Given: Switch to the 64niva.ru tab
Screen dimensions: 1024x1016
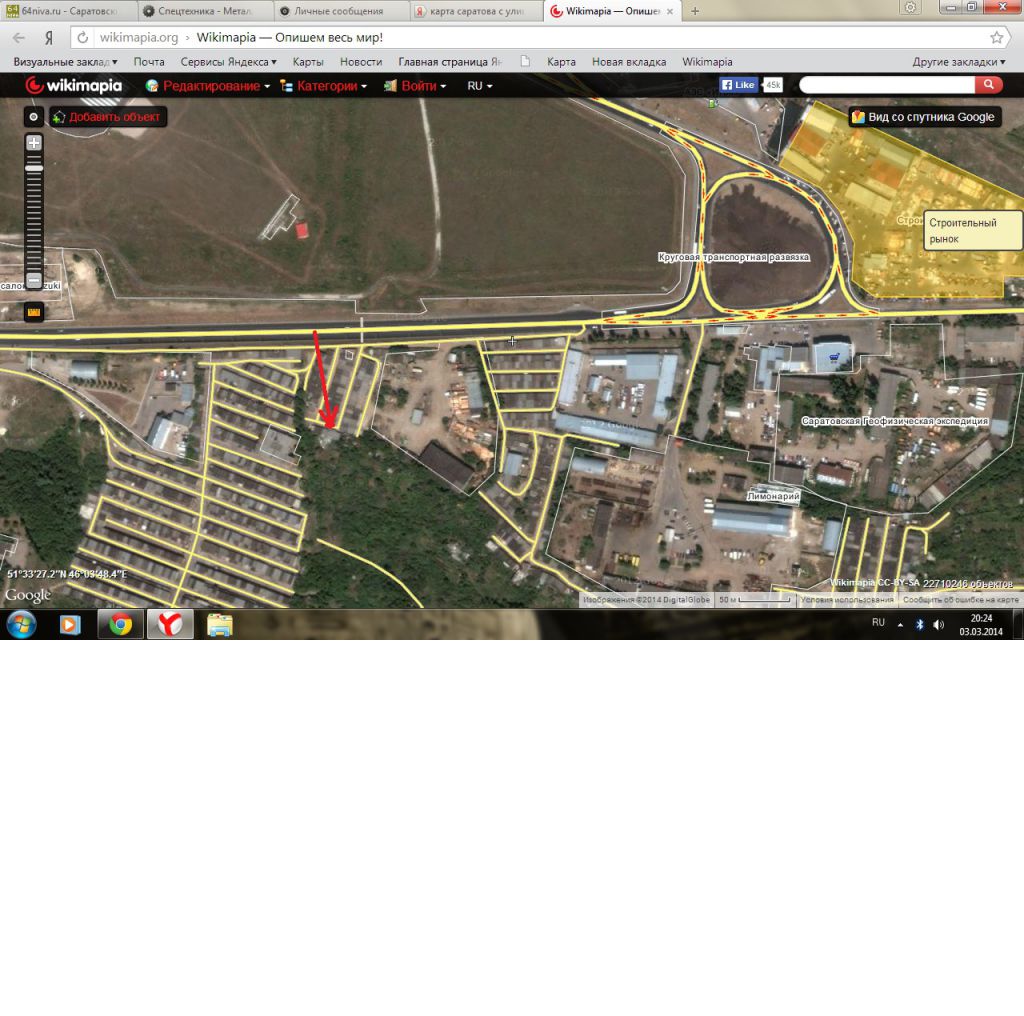Looking at the screenshot, I should pyautogui.click(x=65, y=11).
